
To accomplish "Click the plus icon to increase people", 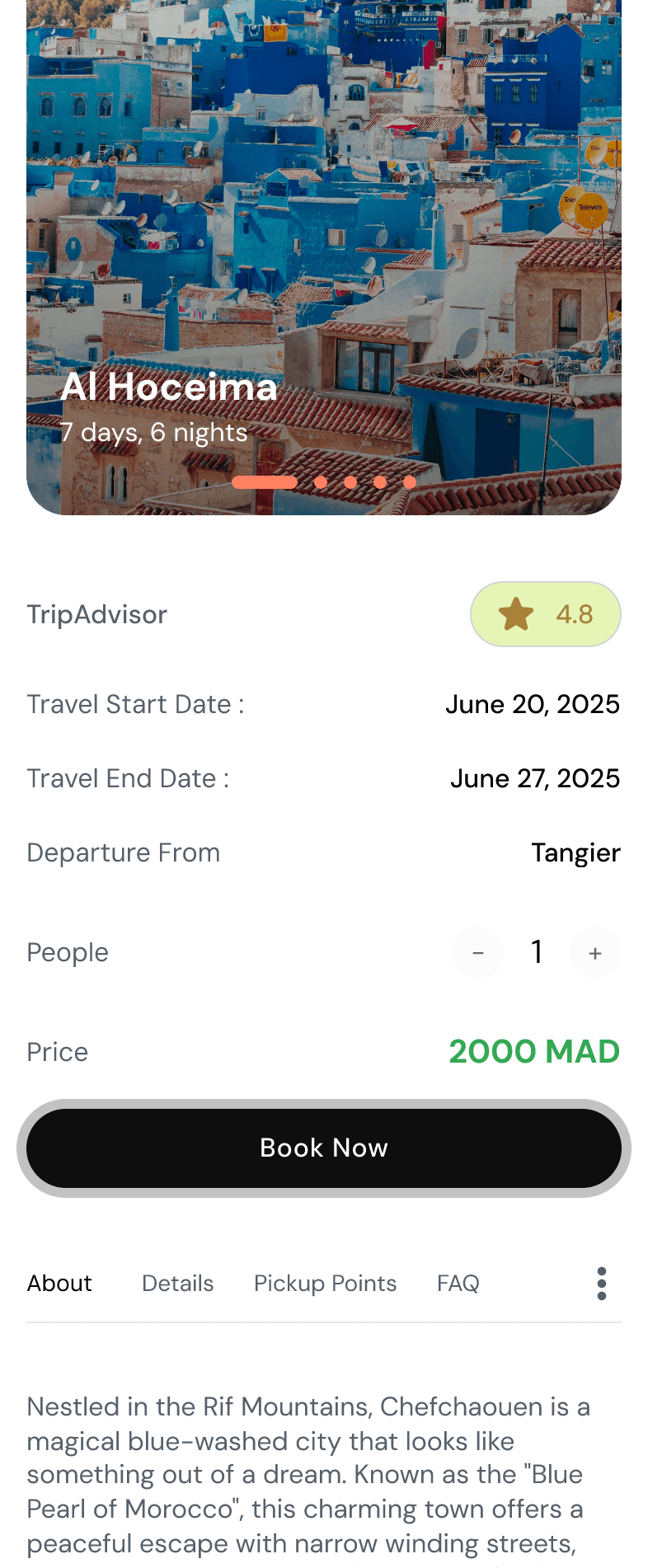I will click(x=595, y=952).
